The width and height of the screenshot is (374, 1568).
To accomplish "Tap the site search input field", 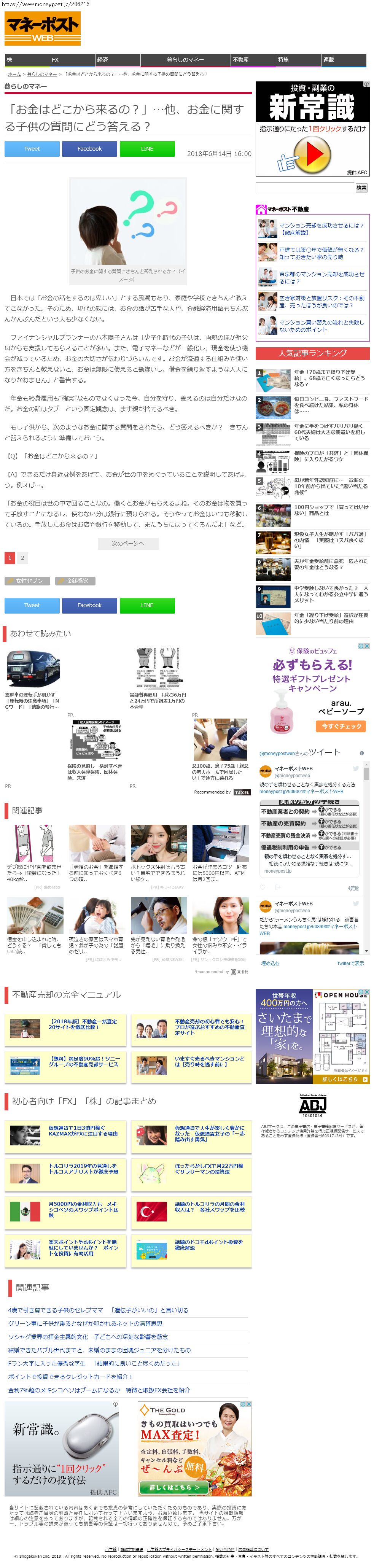I will point(304,188).
